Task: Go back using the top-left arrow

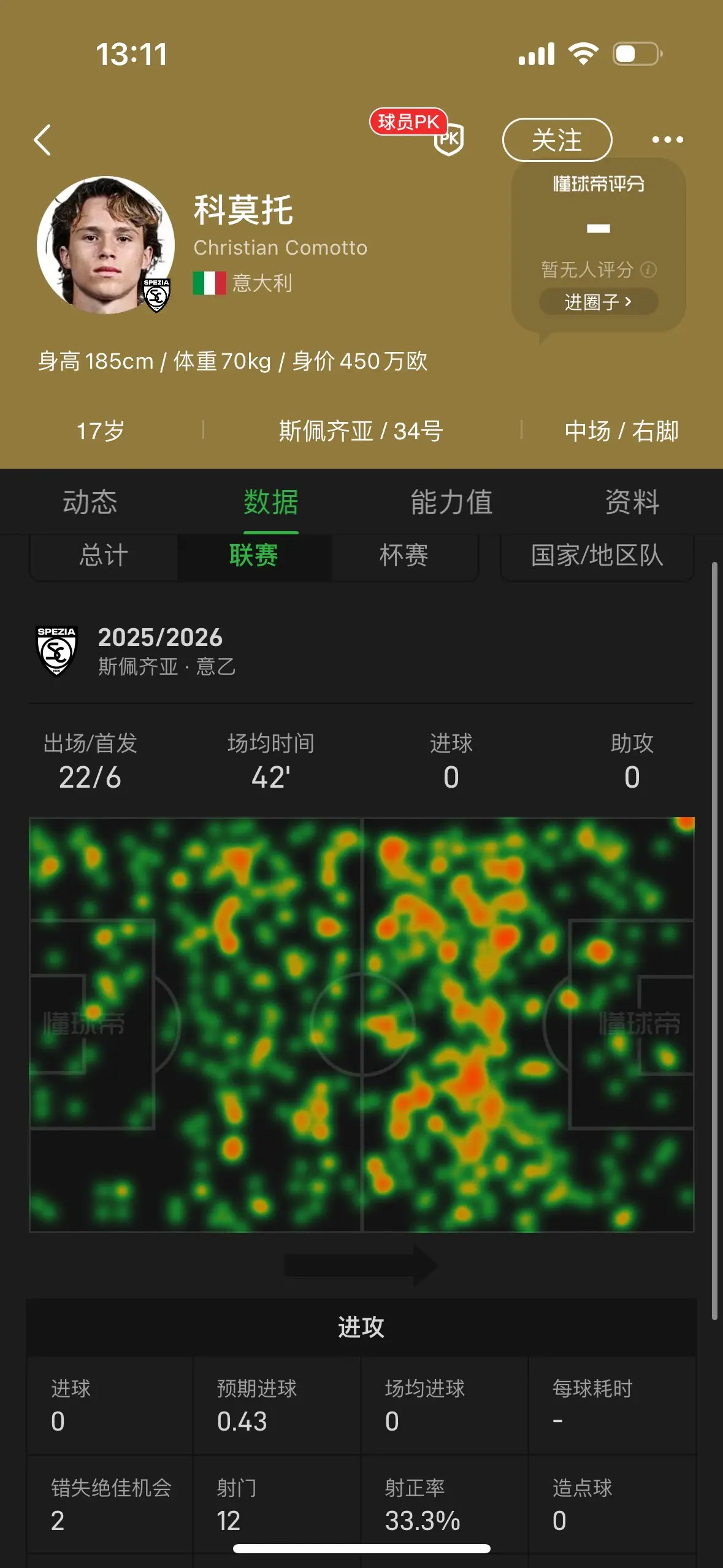Action: tap(42, 140)
